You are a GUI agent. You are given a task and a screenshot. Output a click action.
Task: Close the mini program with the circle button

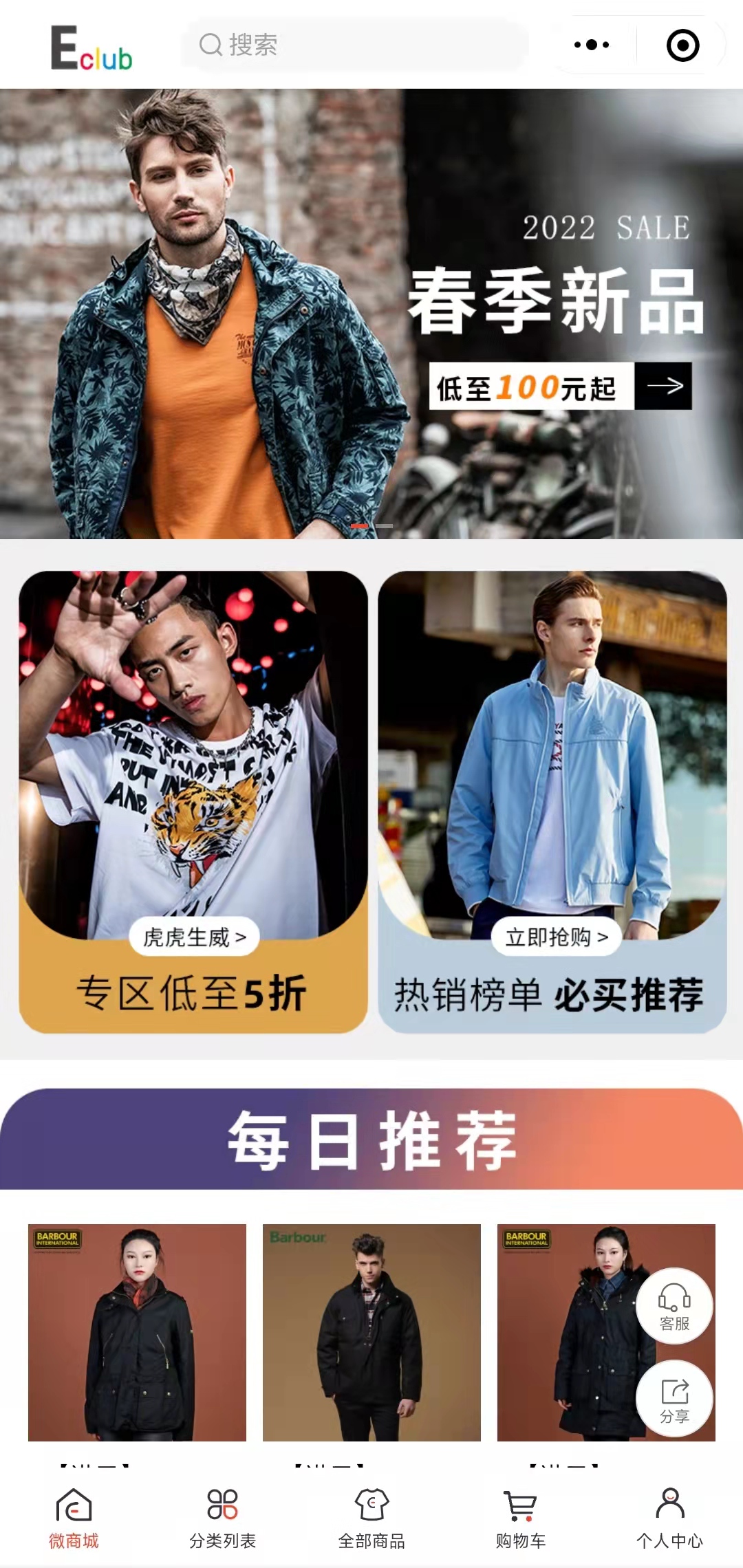[682, 45]
